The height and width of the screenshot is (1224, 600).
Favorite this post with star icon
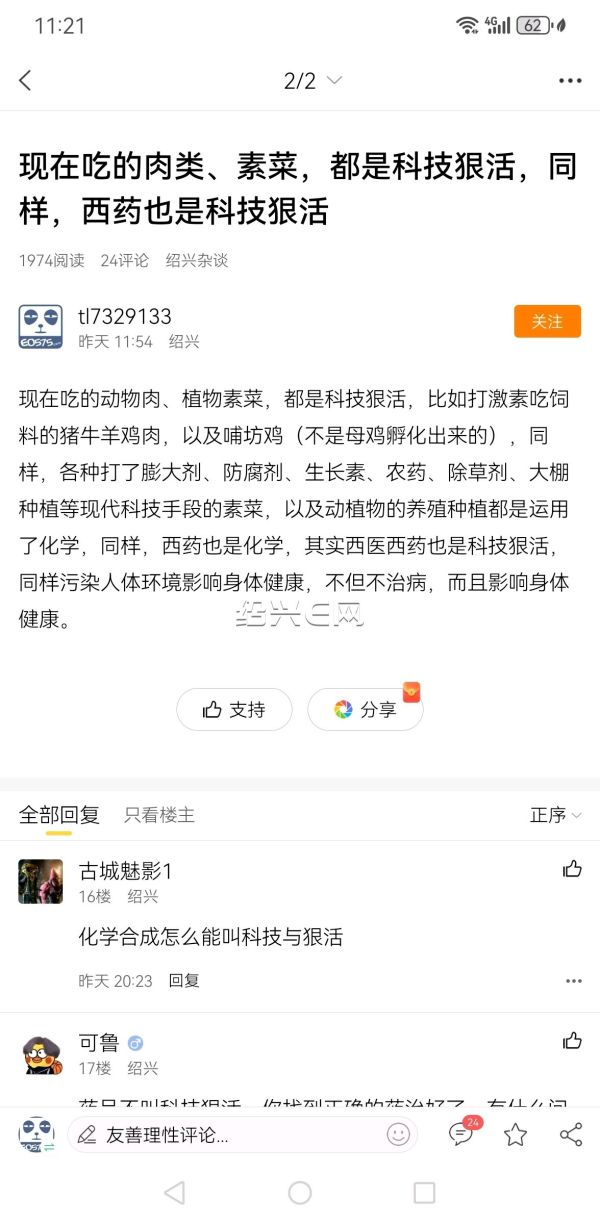click(x=515, y=1135)
